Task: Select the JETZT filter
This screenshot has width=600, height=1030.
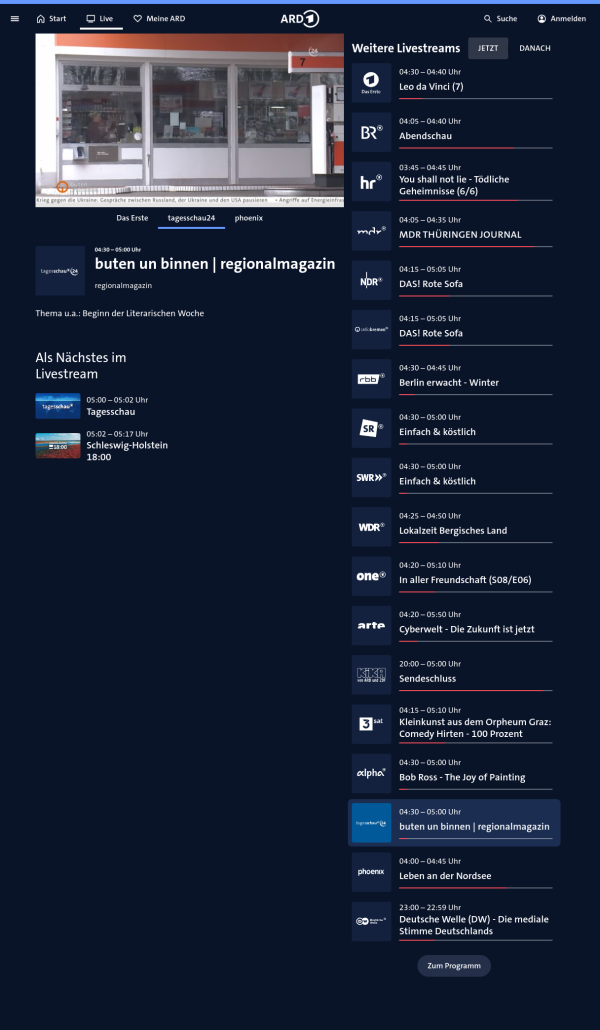Action: pos(488,48)
